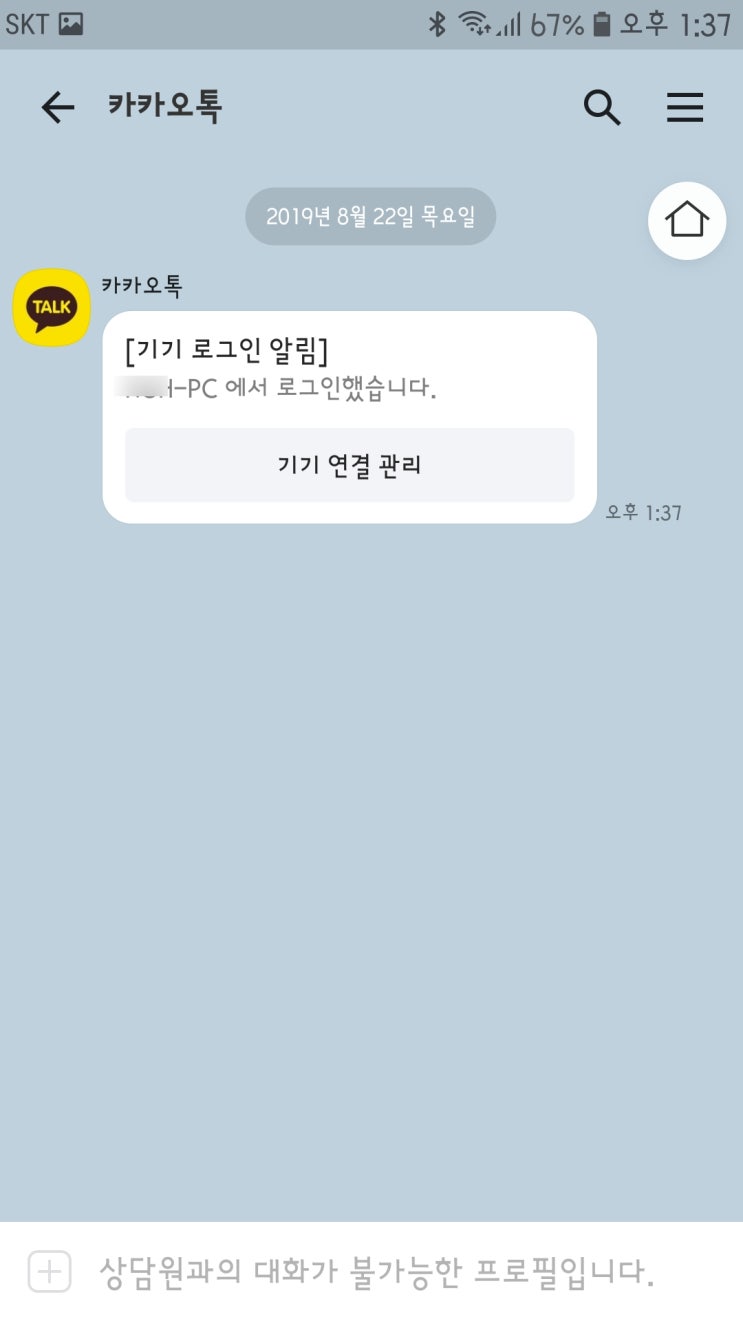Open the KakaoTalk TALK profile picture
Screen dimensions: 743x1321
pyautogui.click(x=50, y=307)
